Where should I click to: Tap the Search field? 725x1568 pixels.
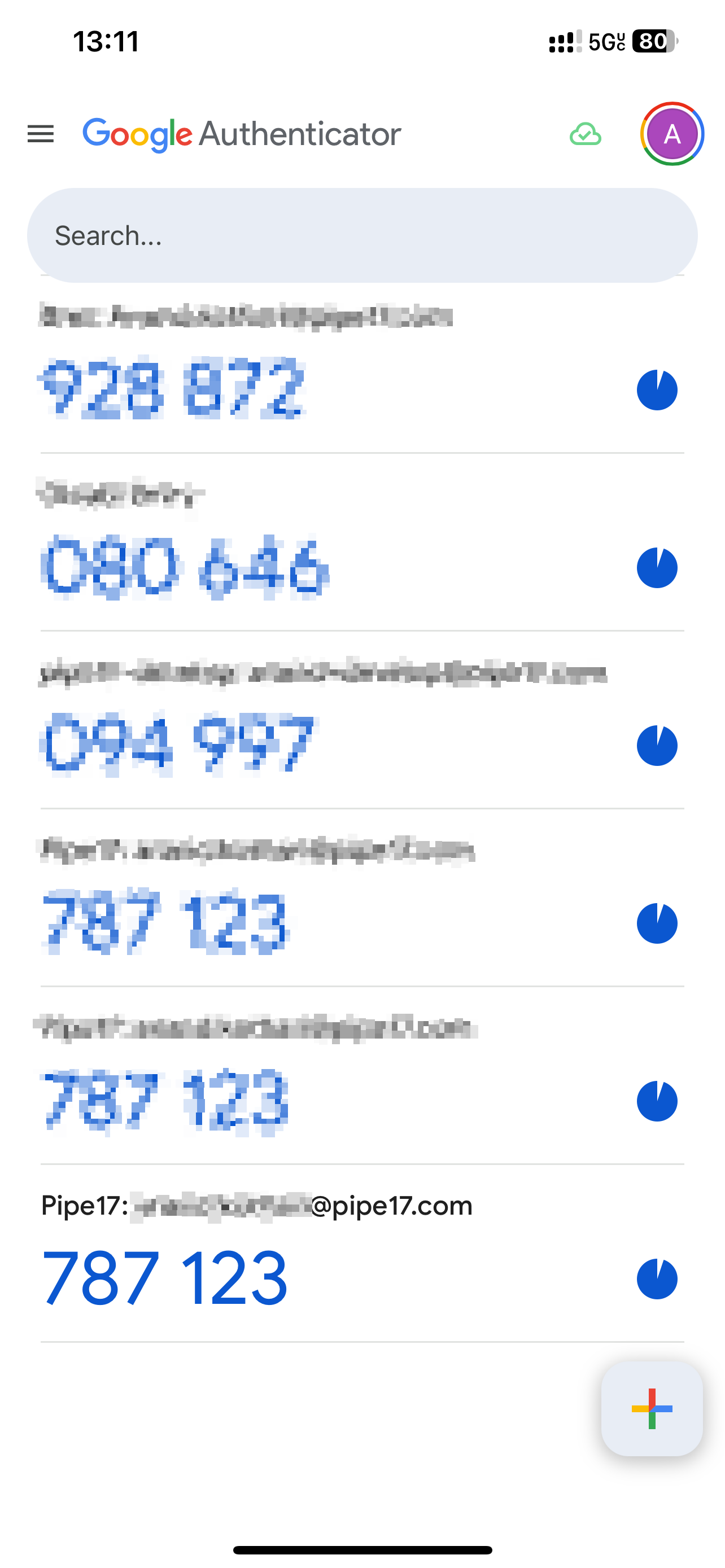pyautogui.click(x=362, y=235)
